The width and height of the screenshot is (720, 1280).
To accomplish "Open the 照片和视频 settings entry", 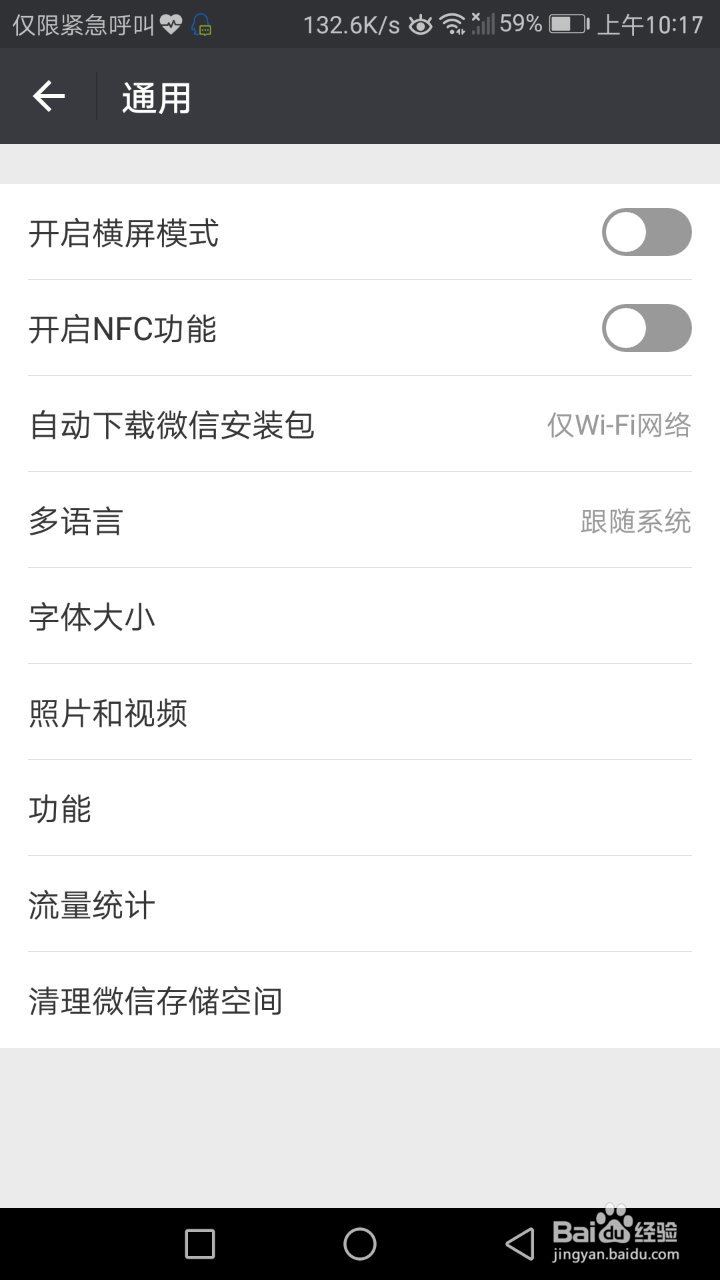I will point(360,712).
